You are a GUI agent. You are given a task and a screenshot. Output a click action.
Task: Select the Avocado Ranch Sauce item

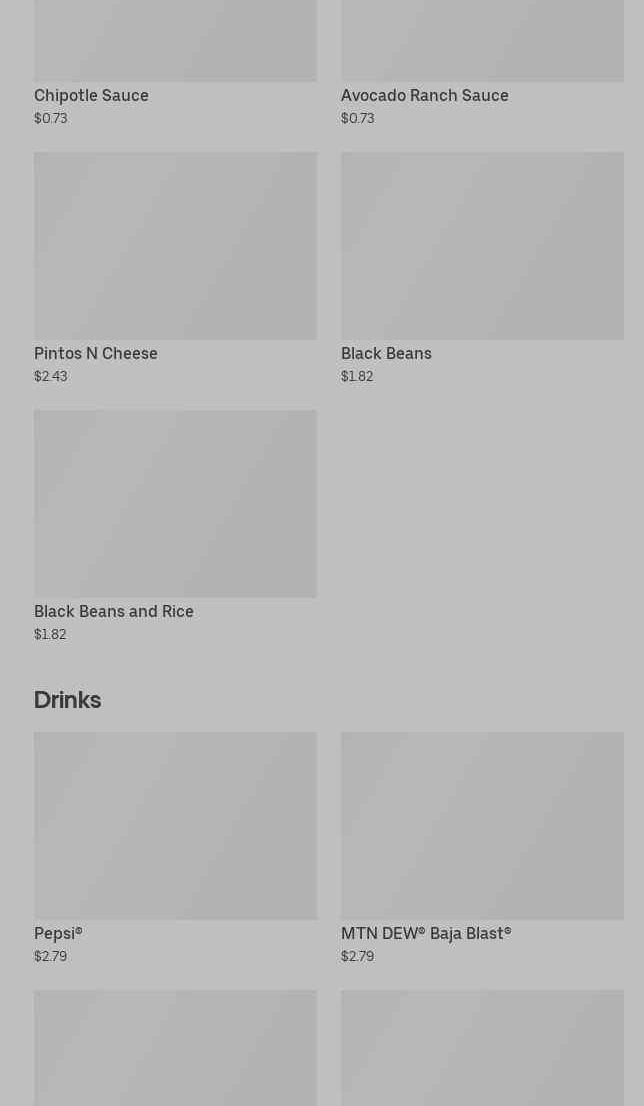(x=482, y=63)
